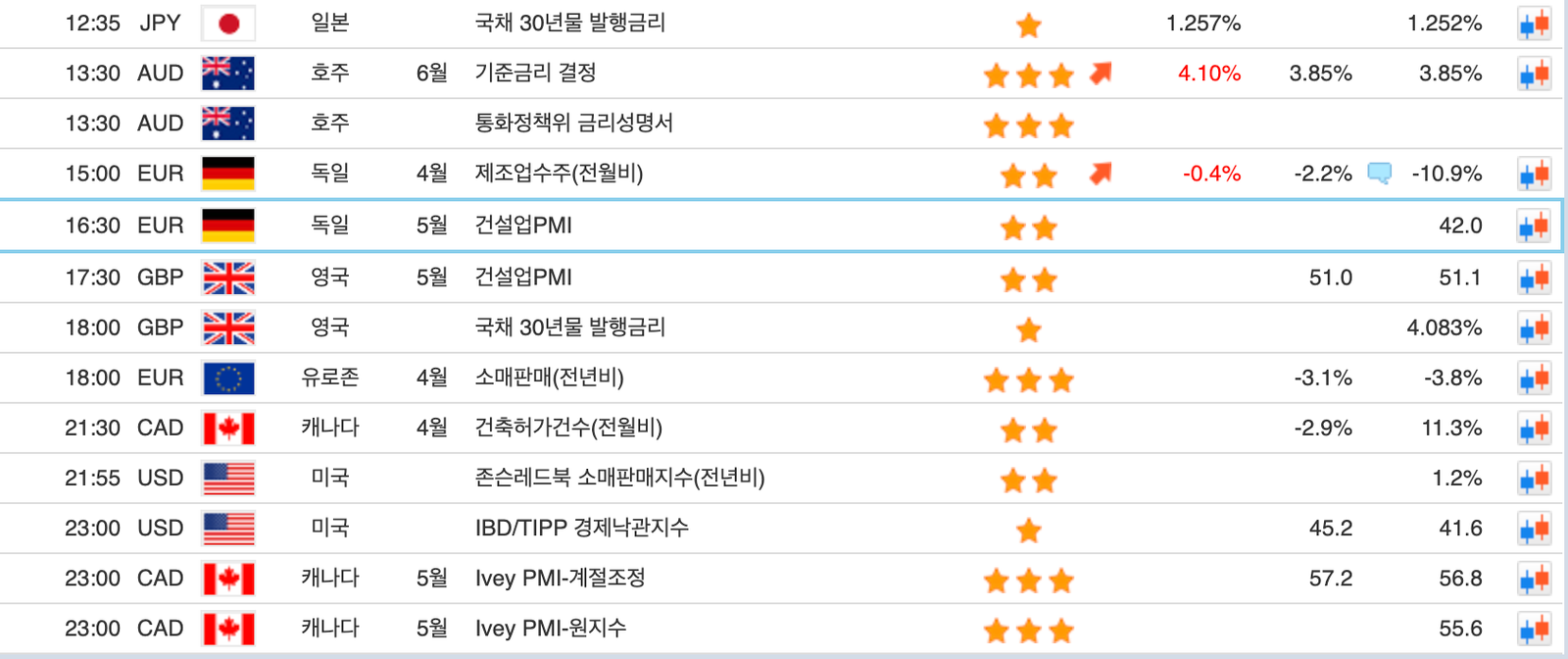The height and width of the screenshot is (659, 1568).
Task: Open chart icon for Canada 건축허가건수
Action: pos(1534,429)
